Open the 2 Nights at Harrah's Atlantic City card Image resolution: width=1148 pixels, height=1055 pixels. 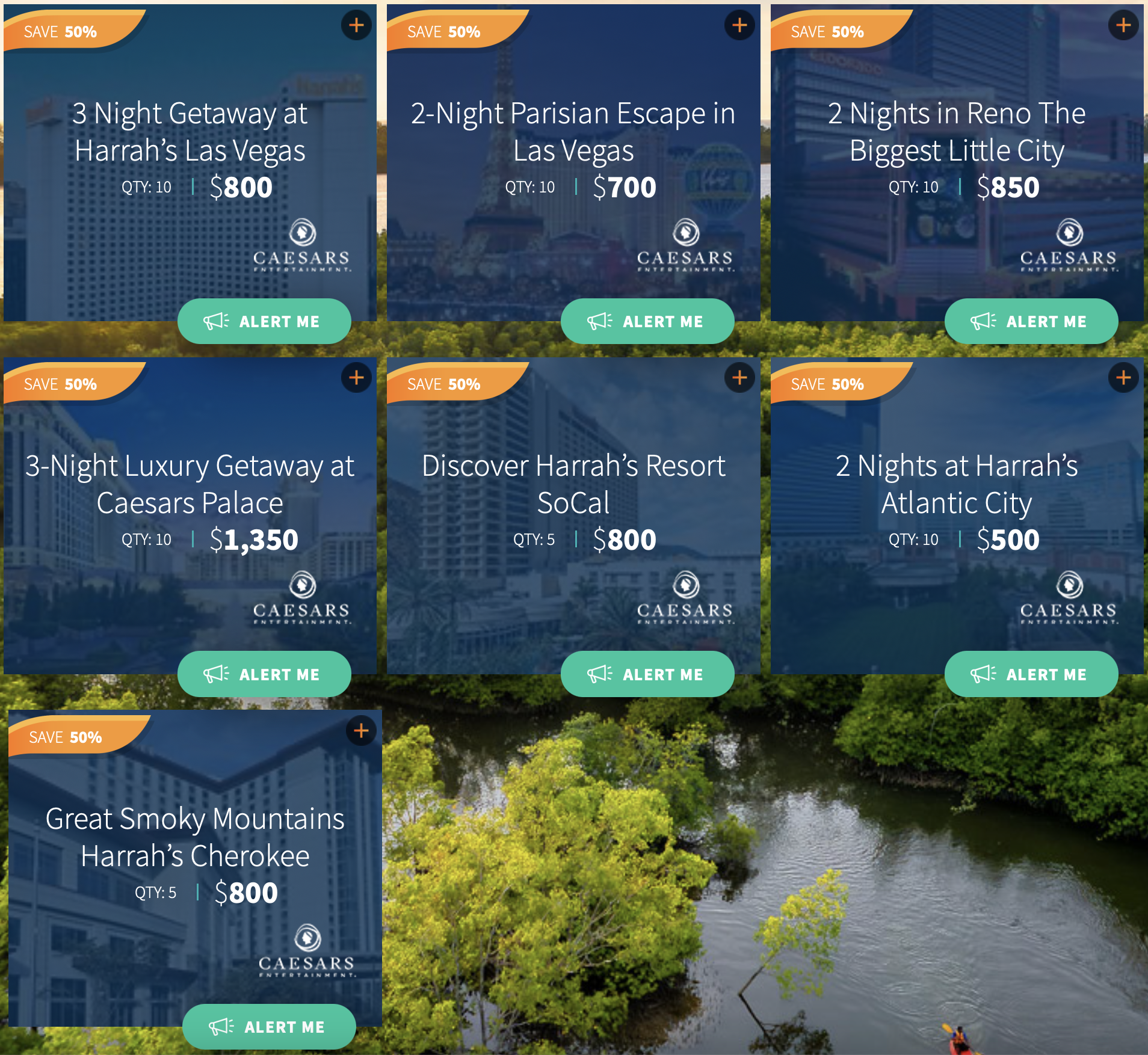956,484
